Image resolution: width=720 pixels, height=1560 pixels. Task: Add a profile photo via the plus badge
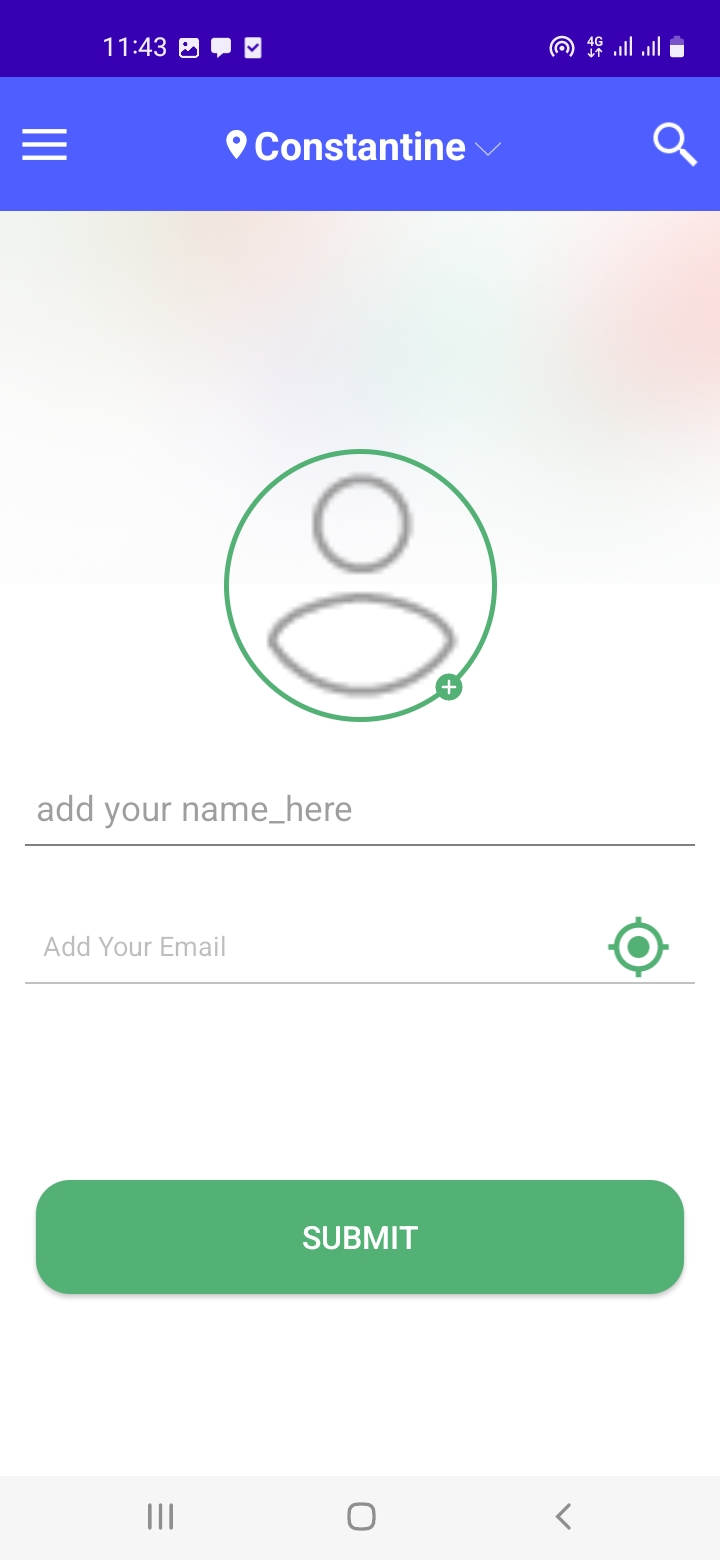[x=449, y=687]
